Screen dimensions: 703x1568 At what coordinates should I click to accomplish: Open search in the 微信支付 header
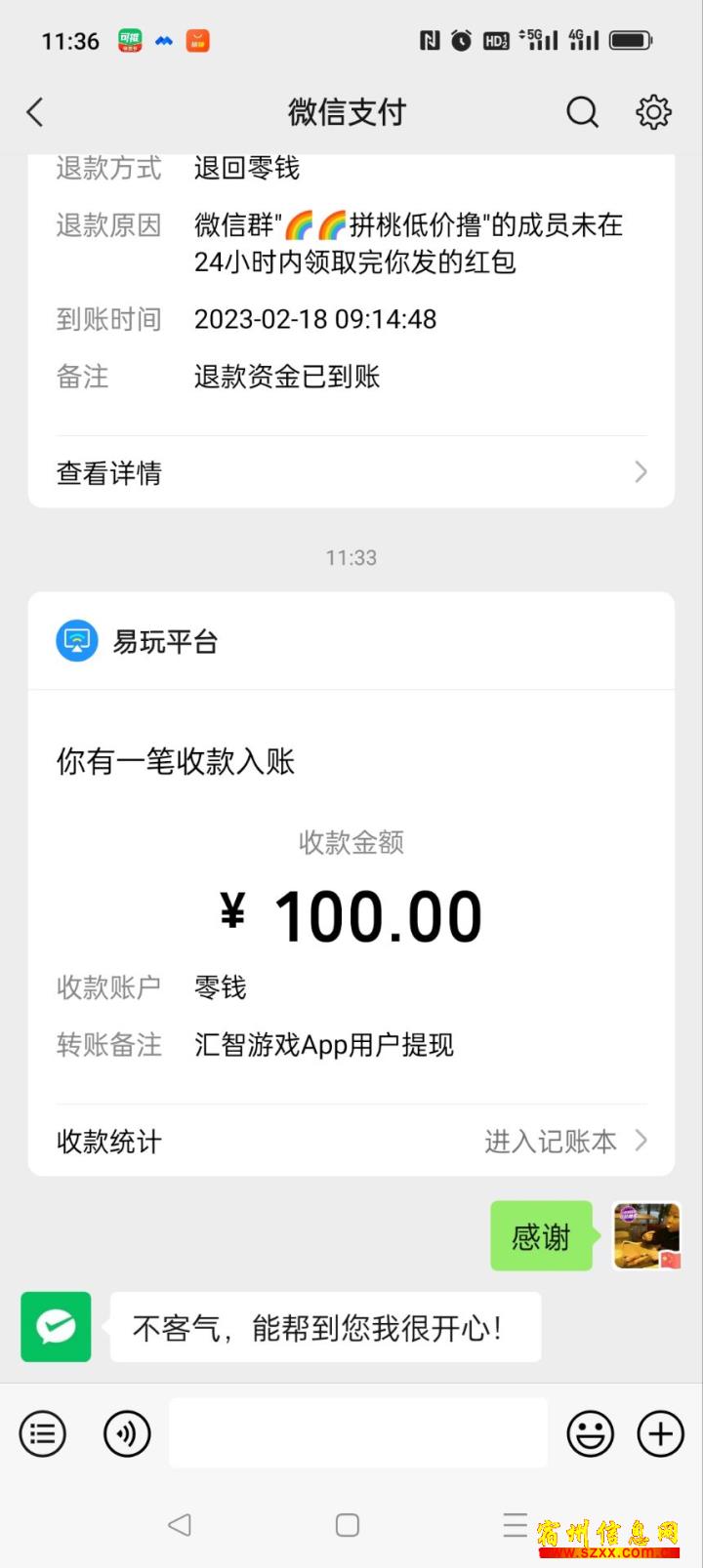coord(582,112)
